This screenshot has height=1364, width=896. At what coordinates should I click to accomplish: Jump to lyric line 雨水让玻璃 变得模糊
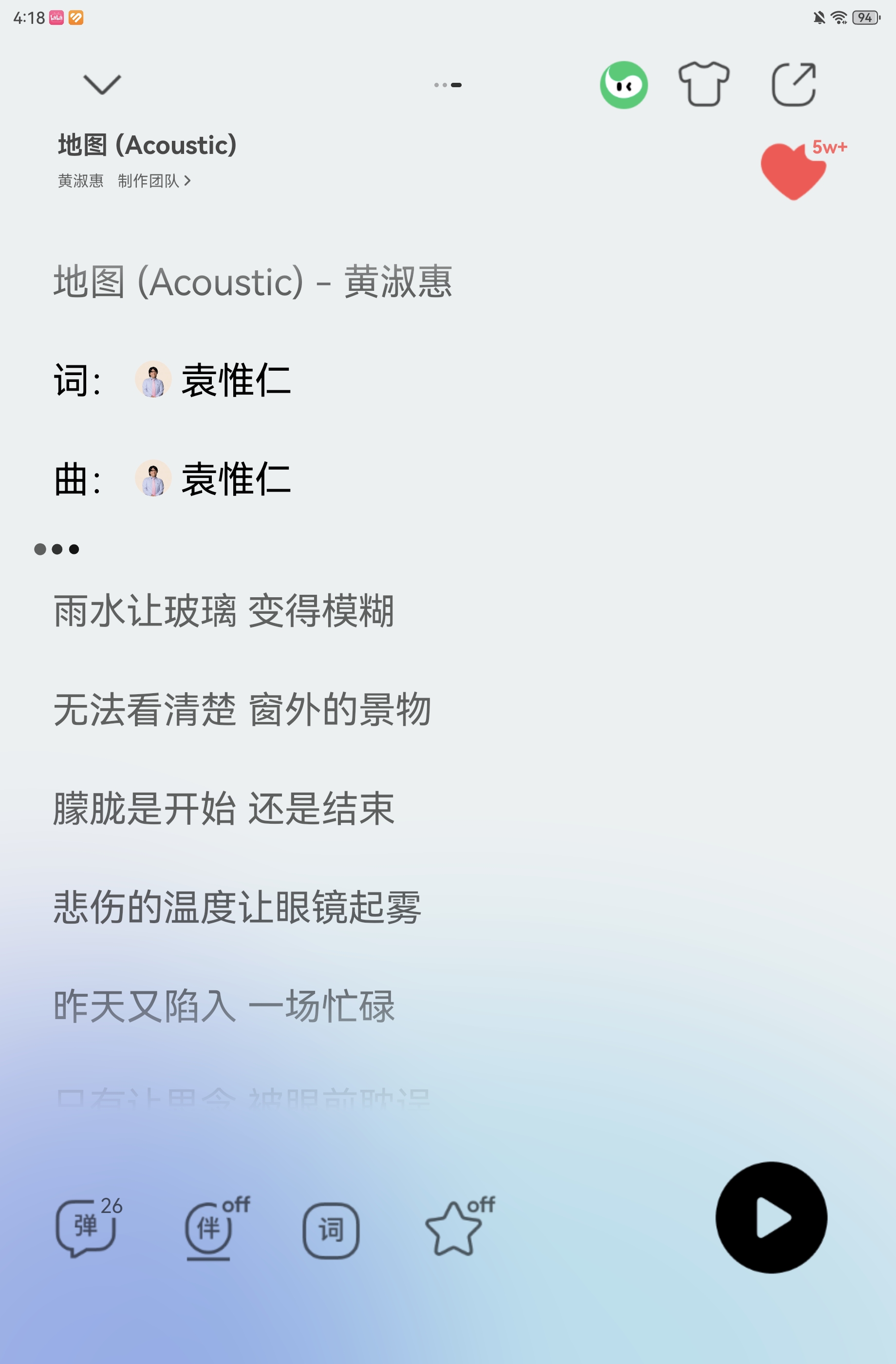coord(224,611)
